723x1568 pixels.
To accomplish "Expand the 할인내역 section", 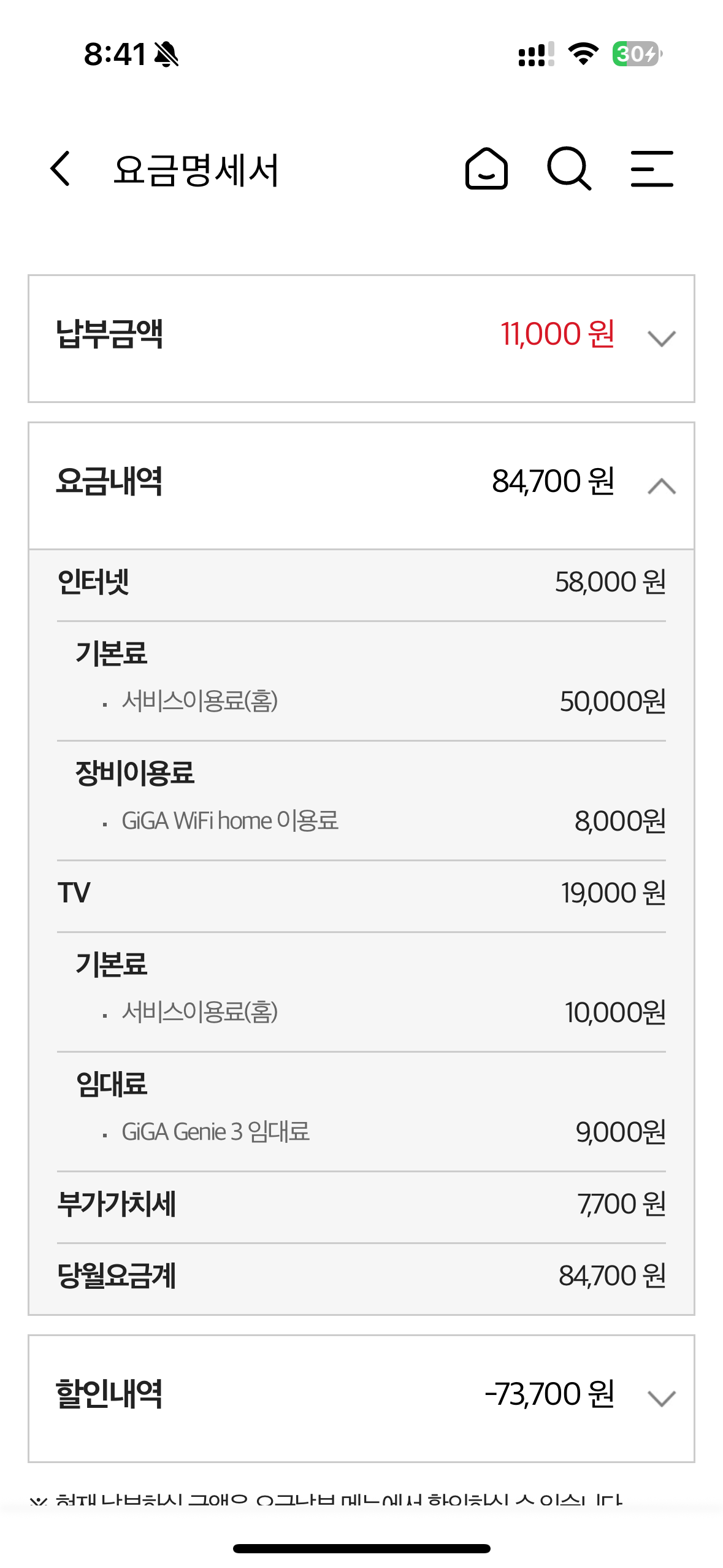I will tap(361, 1398).
